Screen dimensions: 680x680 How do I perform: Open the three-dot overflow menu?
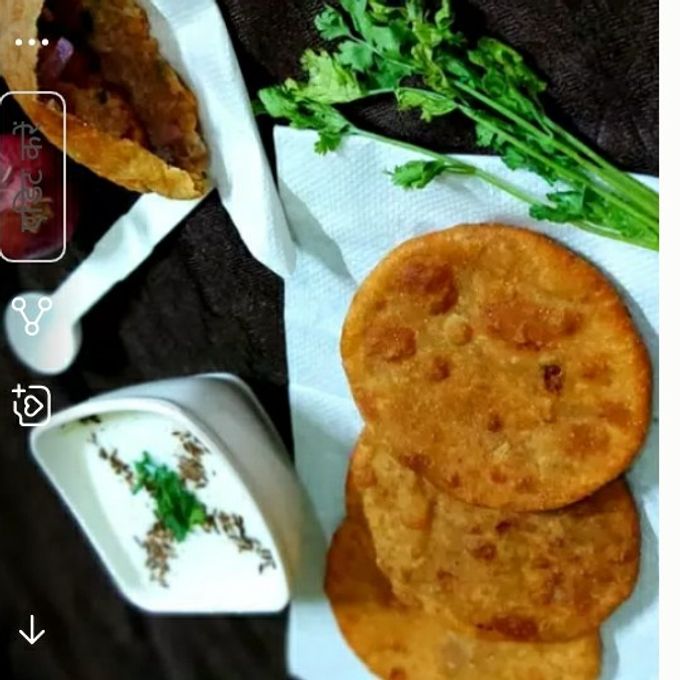(x=32, y=42)
